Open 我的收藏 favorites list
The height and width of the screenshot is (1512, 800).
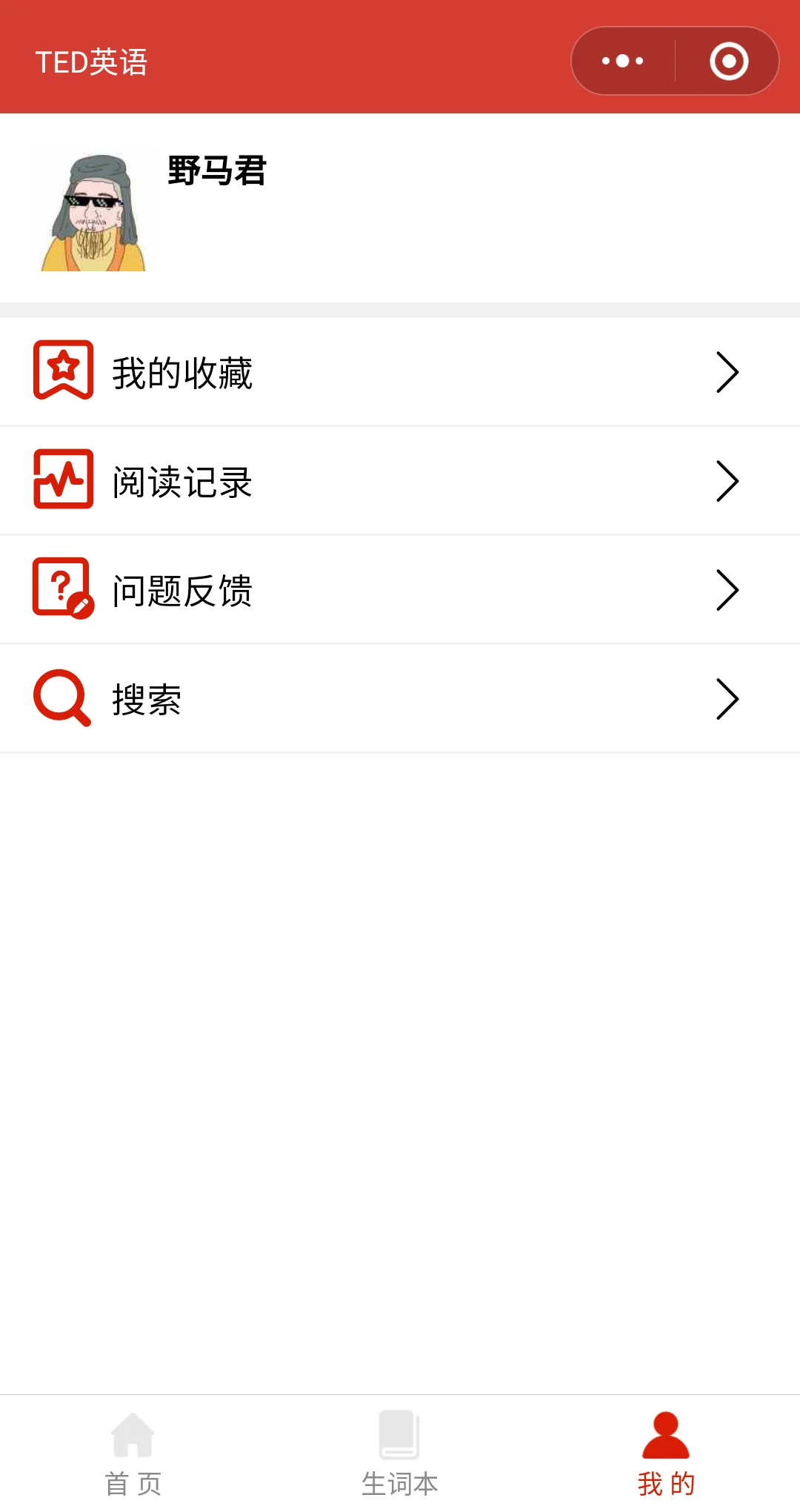(x=400, y=372)
